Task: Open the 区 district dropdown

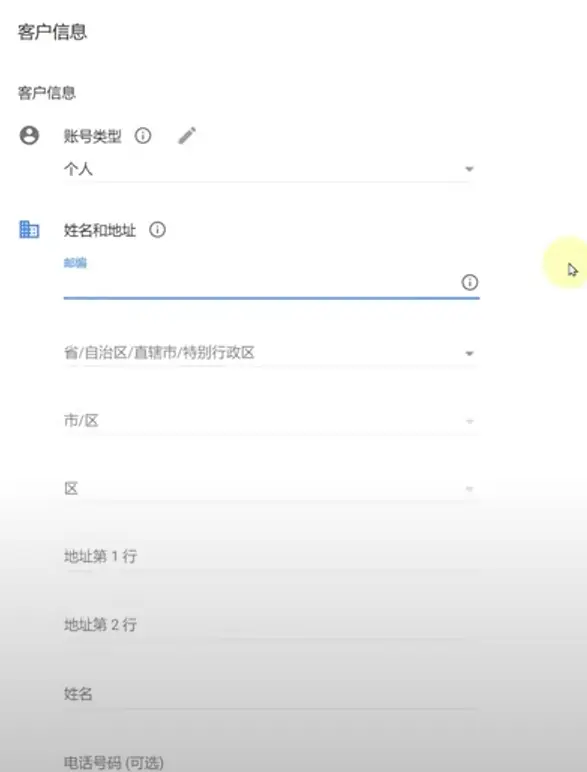Action: point(271,488)
